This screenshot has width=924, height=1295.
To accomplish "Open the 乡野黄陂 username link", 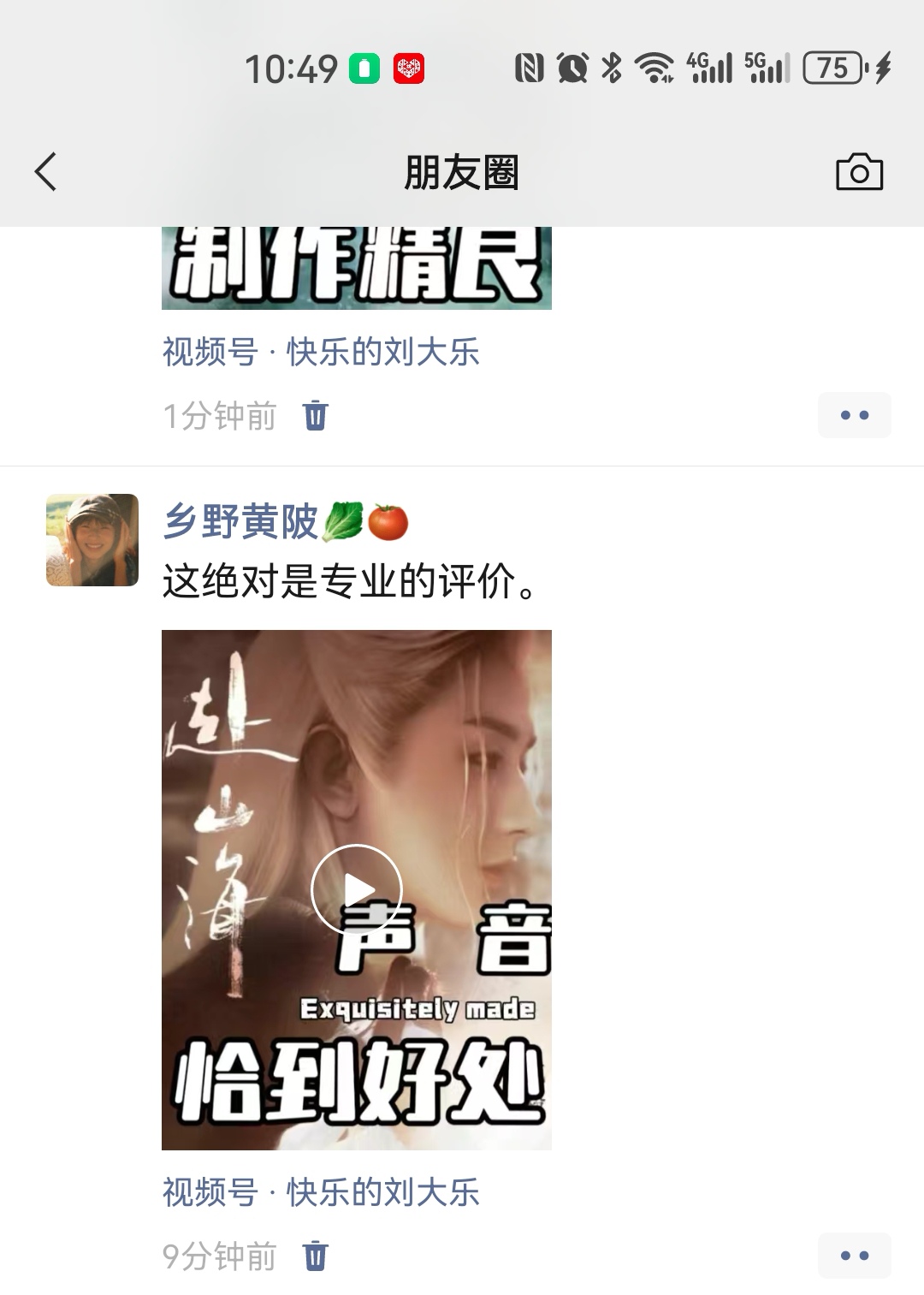I will 240,521.
